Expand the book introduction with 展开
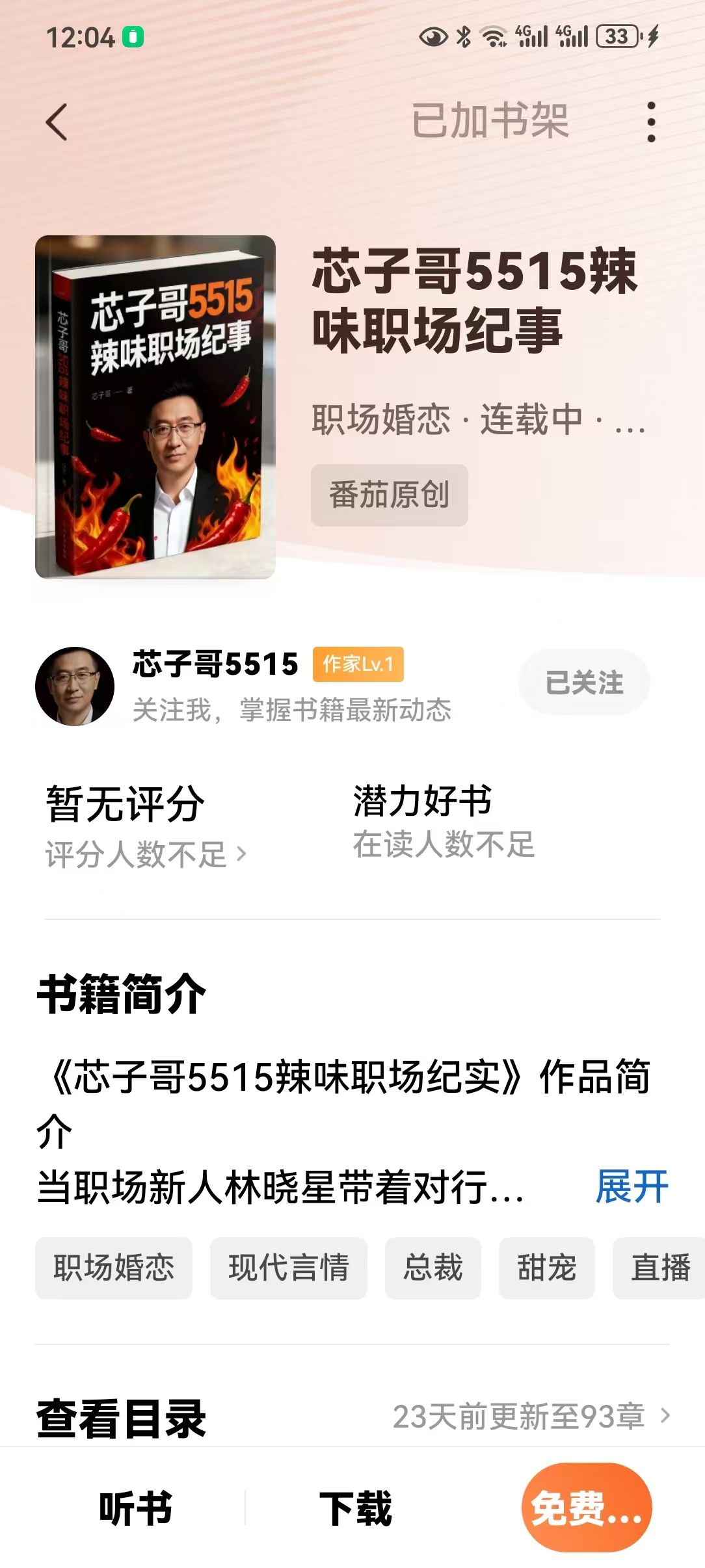Viewport: 705px width, 1568px height. (632, 1186)
